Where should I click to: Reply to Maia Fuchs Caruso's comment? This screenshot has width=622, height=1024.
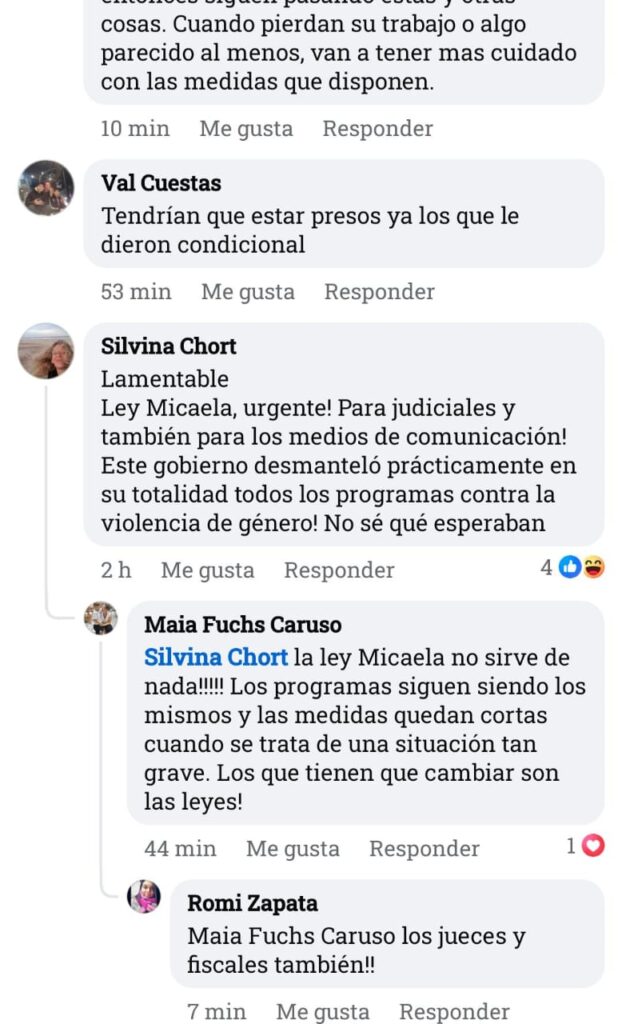pyautogui.click(x=424, y=849)
